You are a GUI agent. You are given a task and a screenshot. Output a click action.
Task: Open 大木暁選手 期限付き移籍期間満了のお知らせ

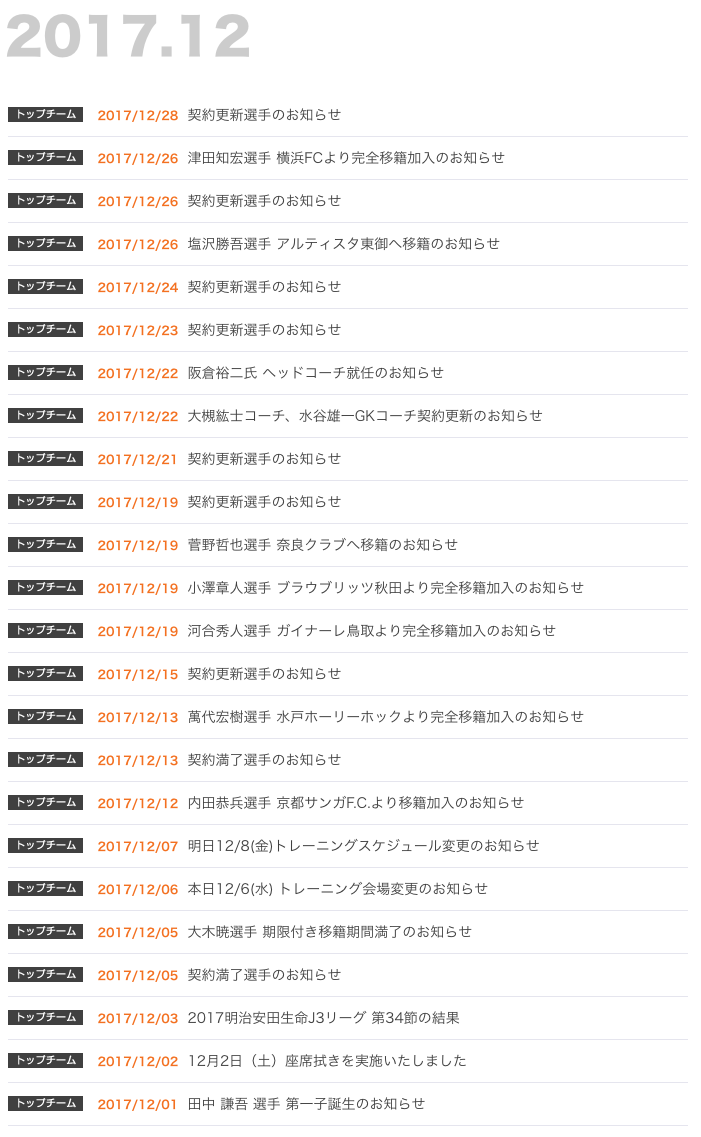(329, 933)
